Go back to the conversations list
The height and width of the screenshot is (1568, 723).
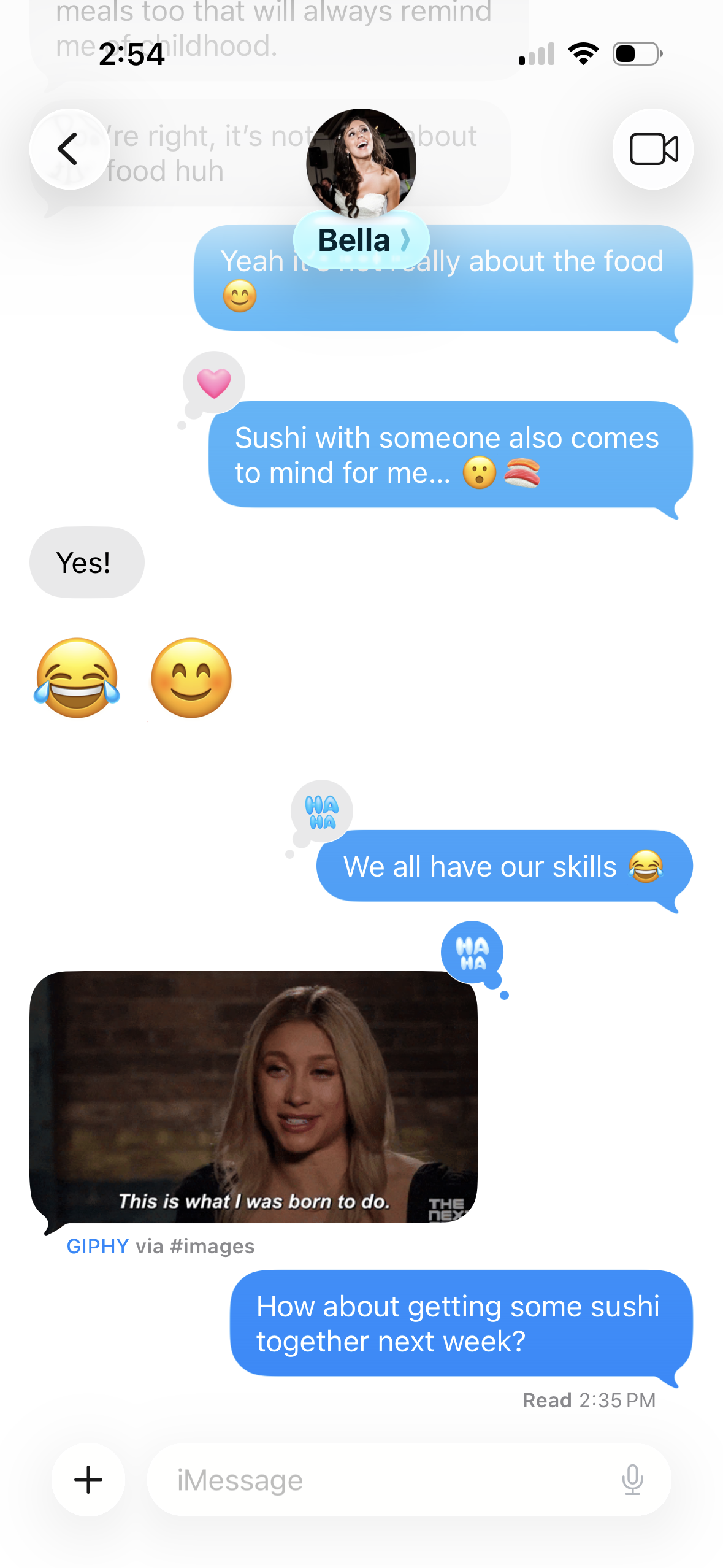(69, 149)
